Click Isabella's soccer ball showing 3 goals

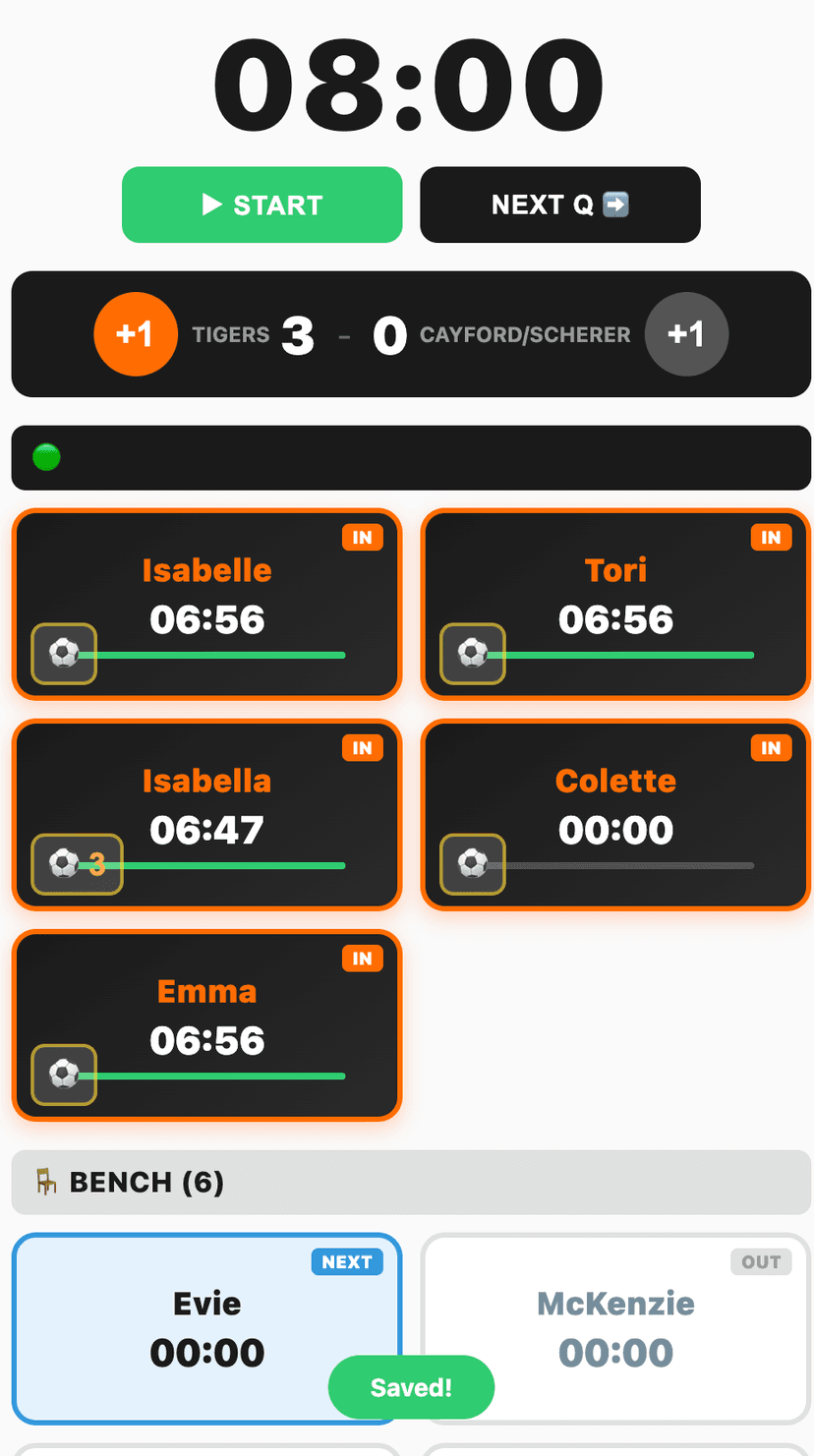pos(65,863)
